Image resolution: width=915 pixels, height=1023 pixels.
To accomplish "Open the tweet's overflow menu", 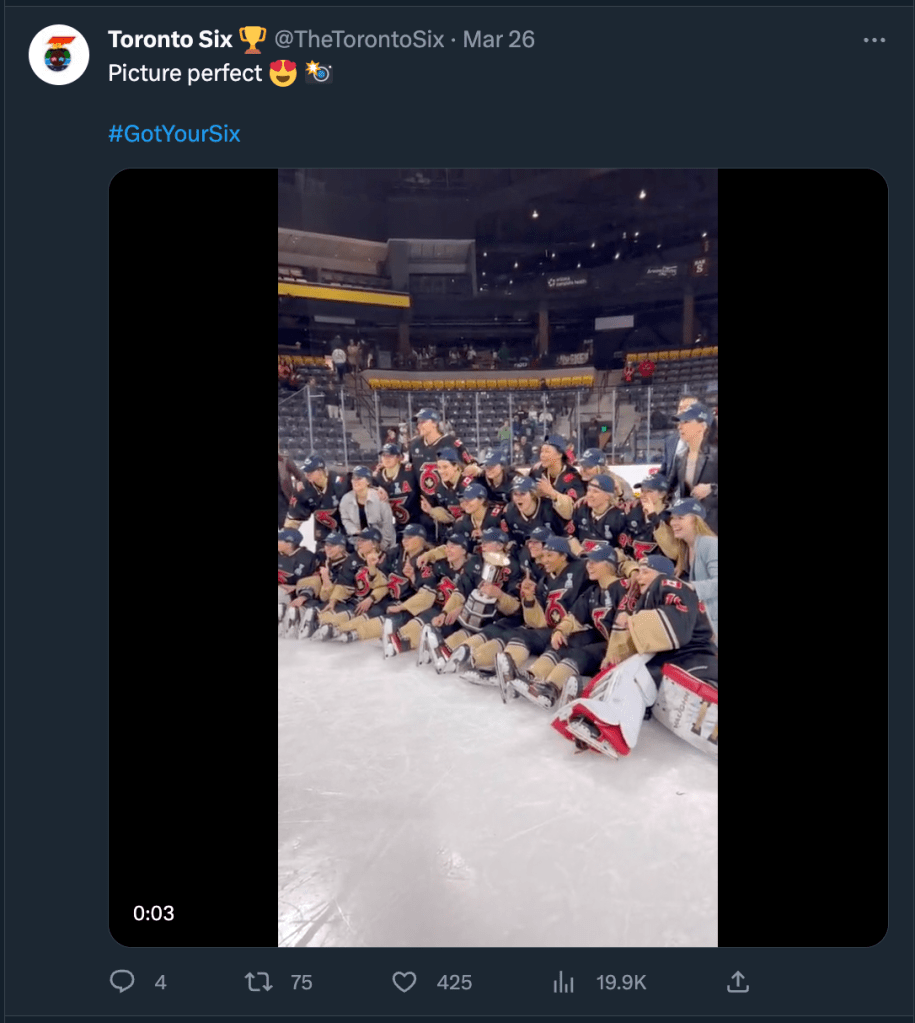I will tap(874, 40).
